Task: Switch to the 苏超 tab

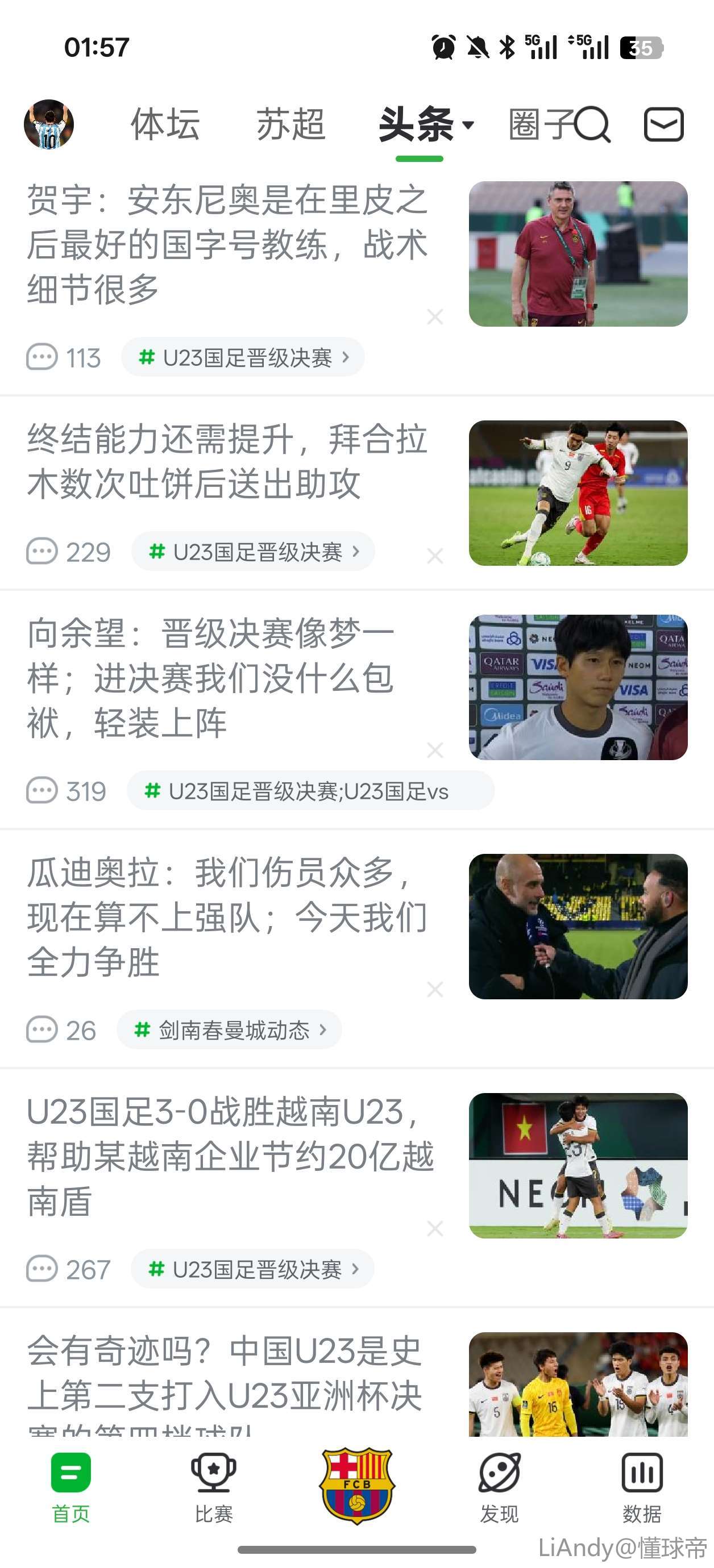Action: pos(290,124)
